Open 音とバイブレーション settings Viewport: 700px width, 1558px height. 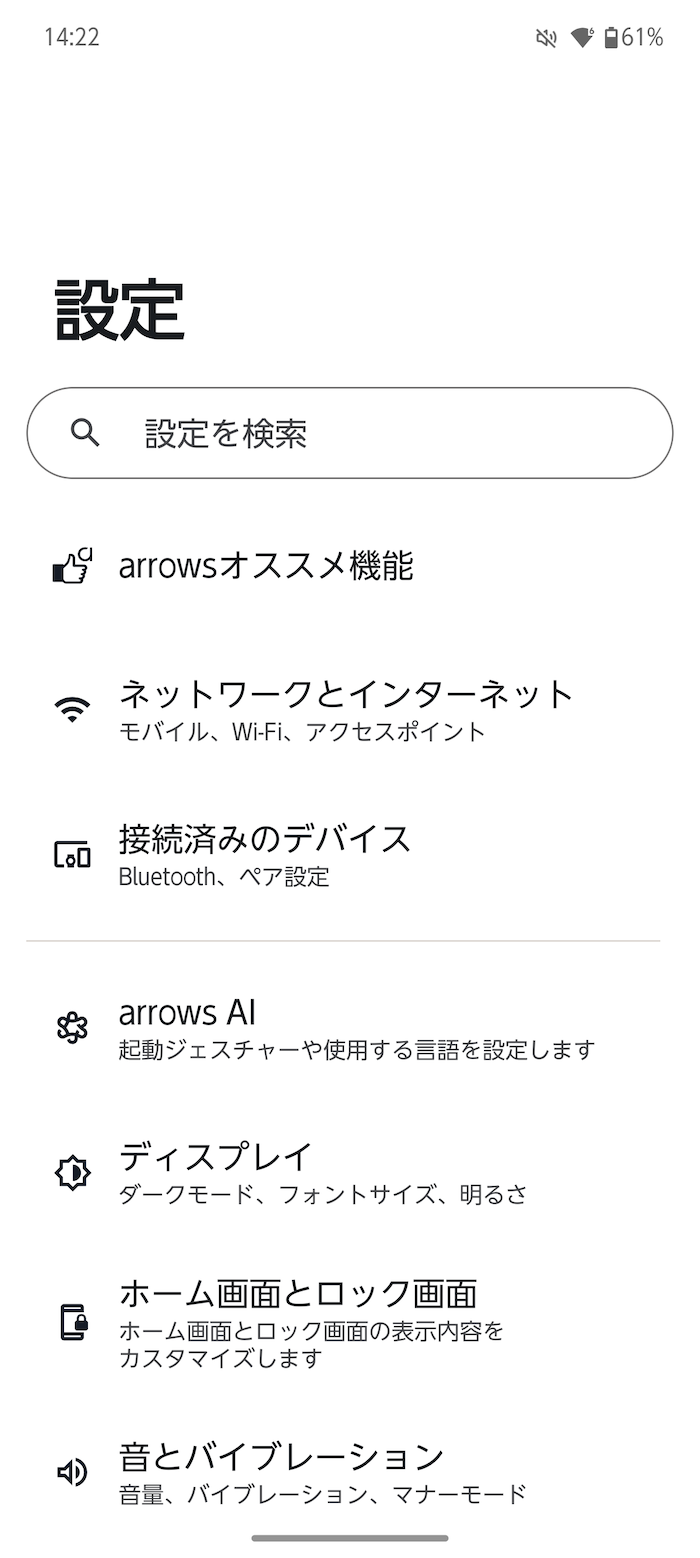(349, 1472)
